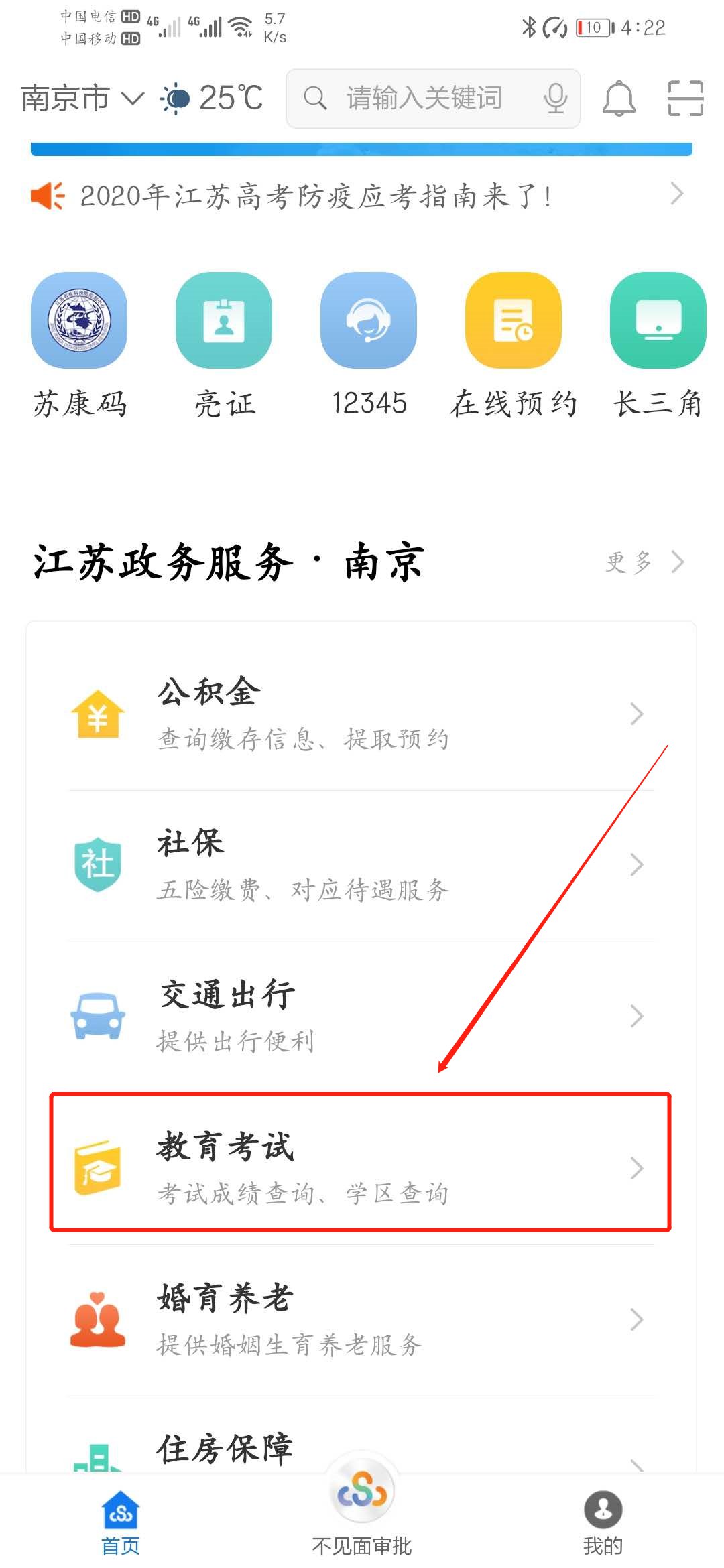Open the notifications bell
The image size is (724, 1568).
[x=619, y=99]
